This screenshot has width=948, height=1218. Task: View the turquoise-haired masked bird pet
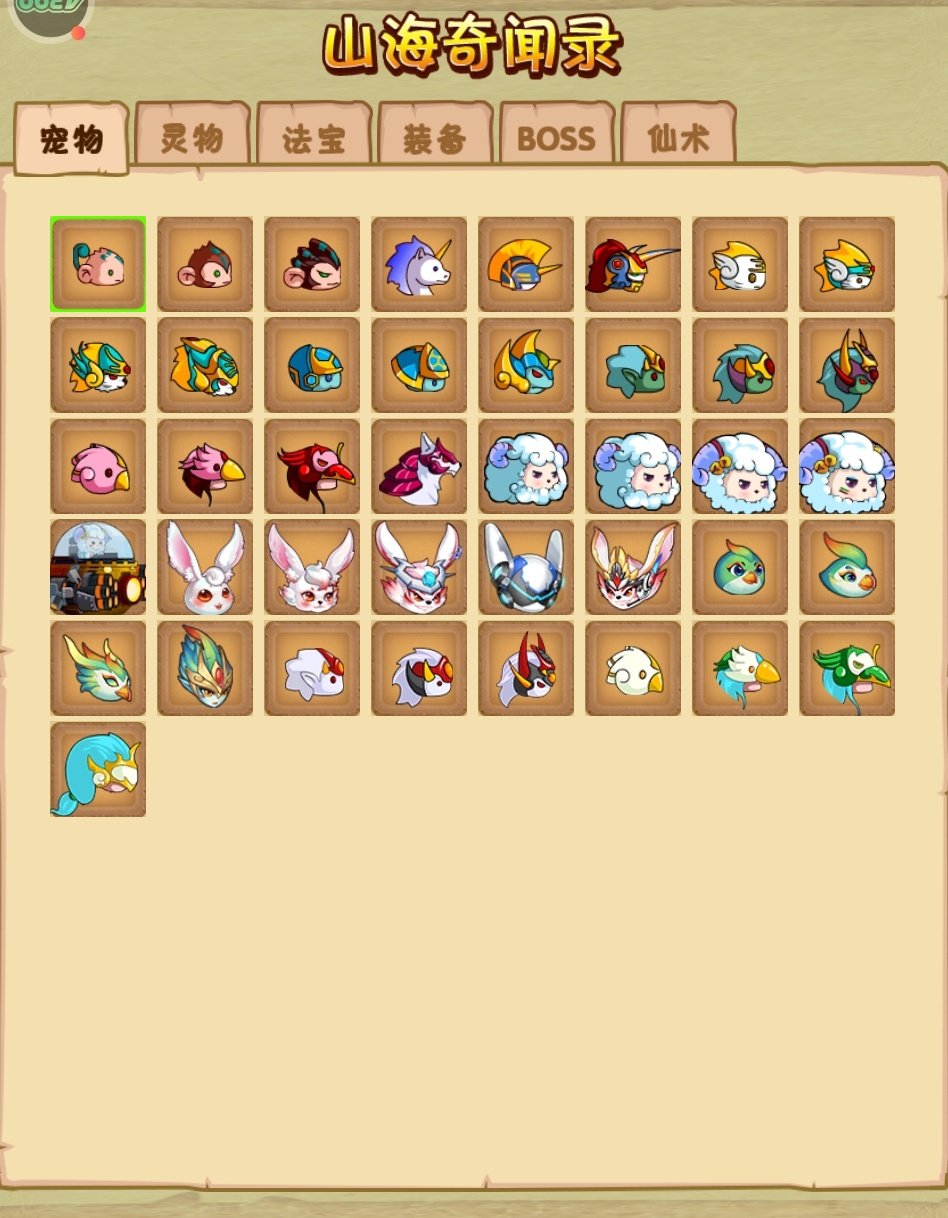[98, 769]
